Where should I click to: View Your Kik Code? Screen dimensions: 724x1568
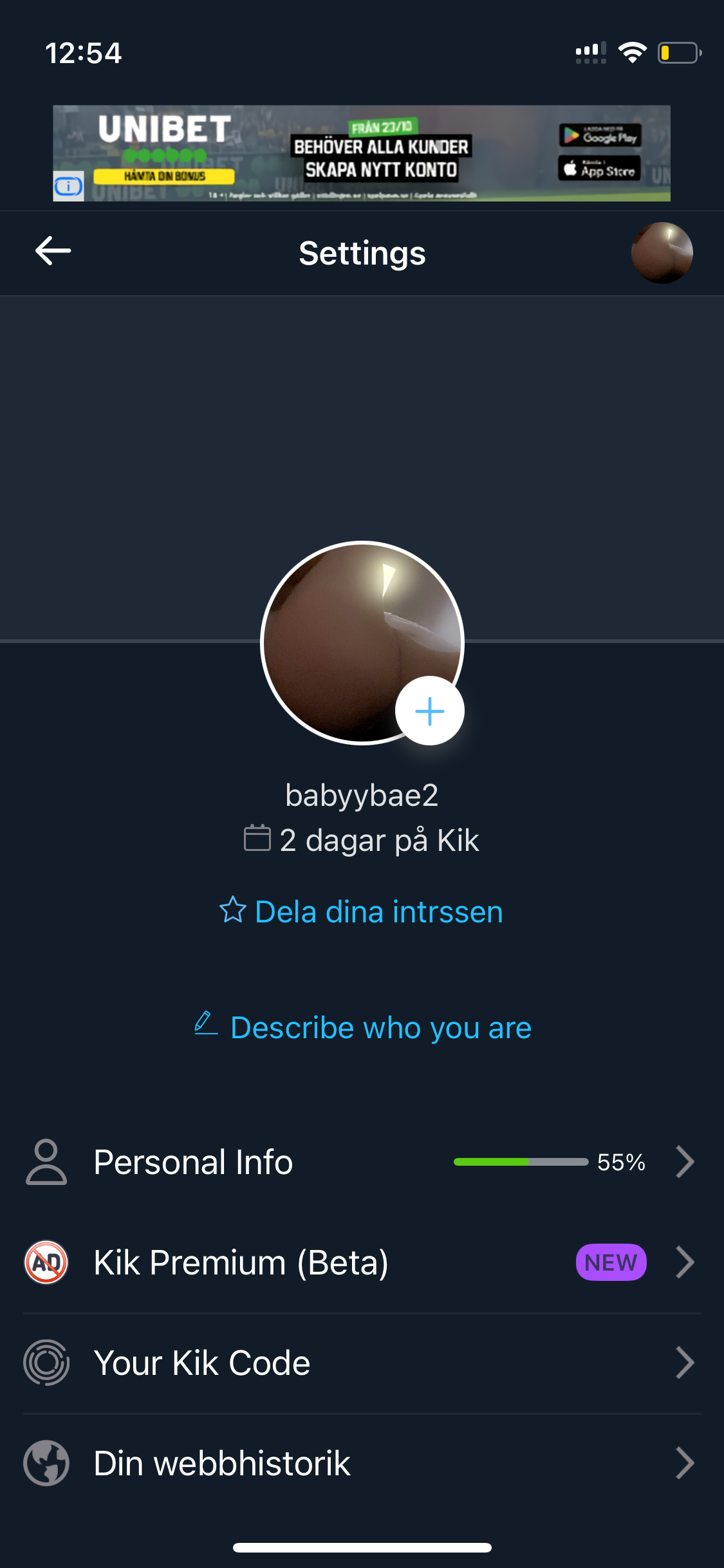coord(362,1363)
